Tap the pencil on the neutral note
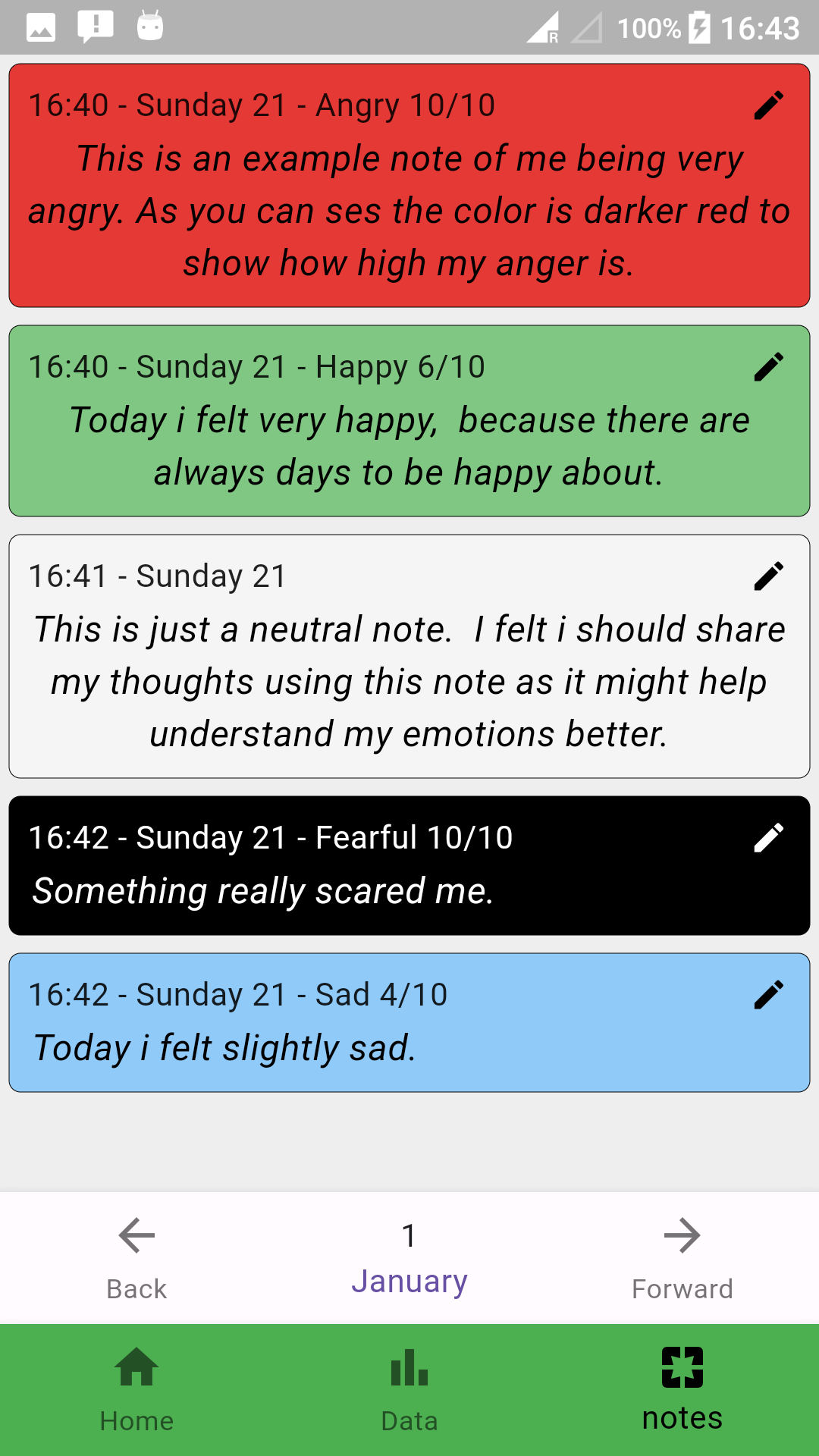Screen dimensions: 819x1456 point(768,576)
